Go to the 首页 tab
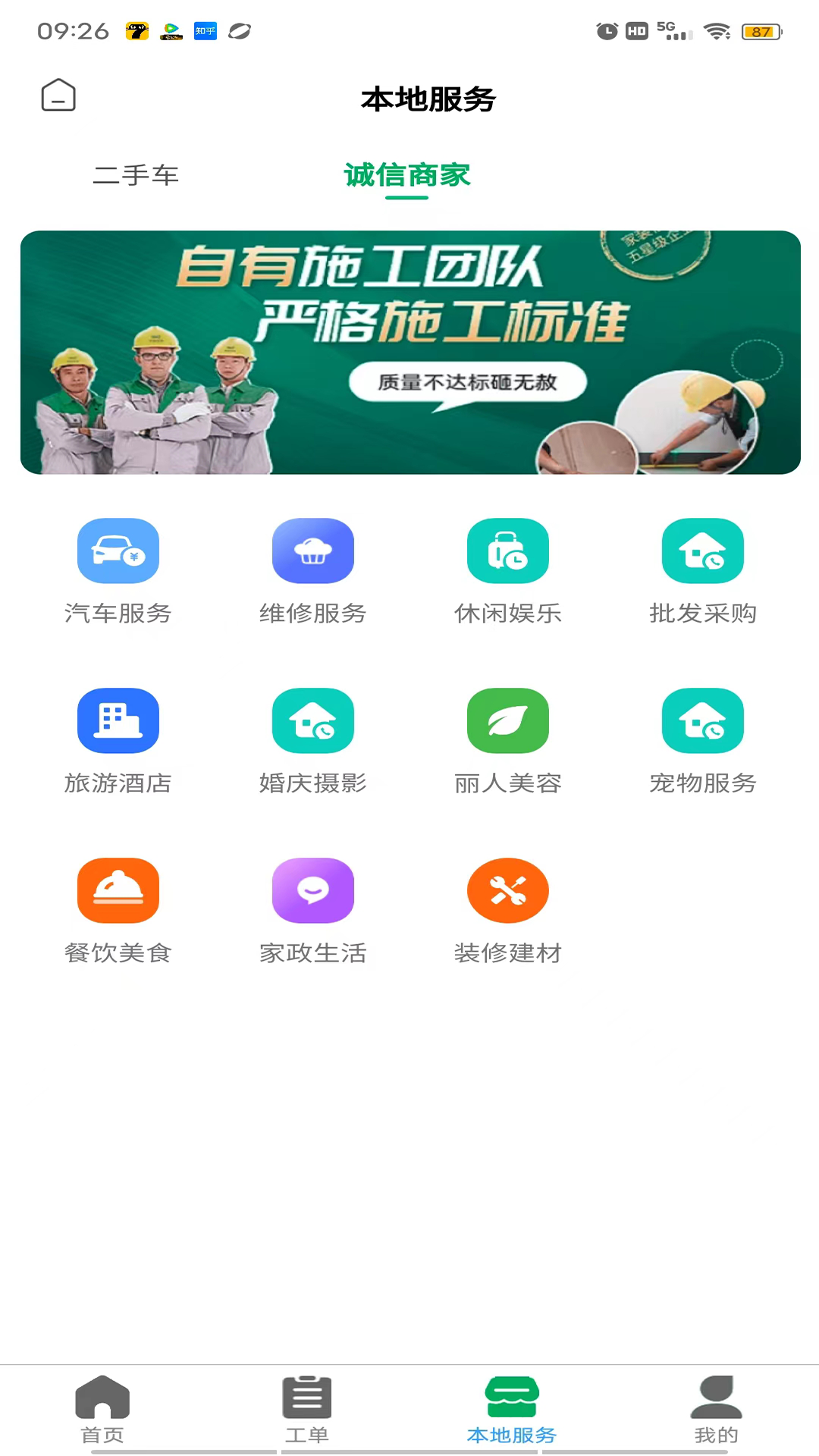 [x=102, y=1409]
